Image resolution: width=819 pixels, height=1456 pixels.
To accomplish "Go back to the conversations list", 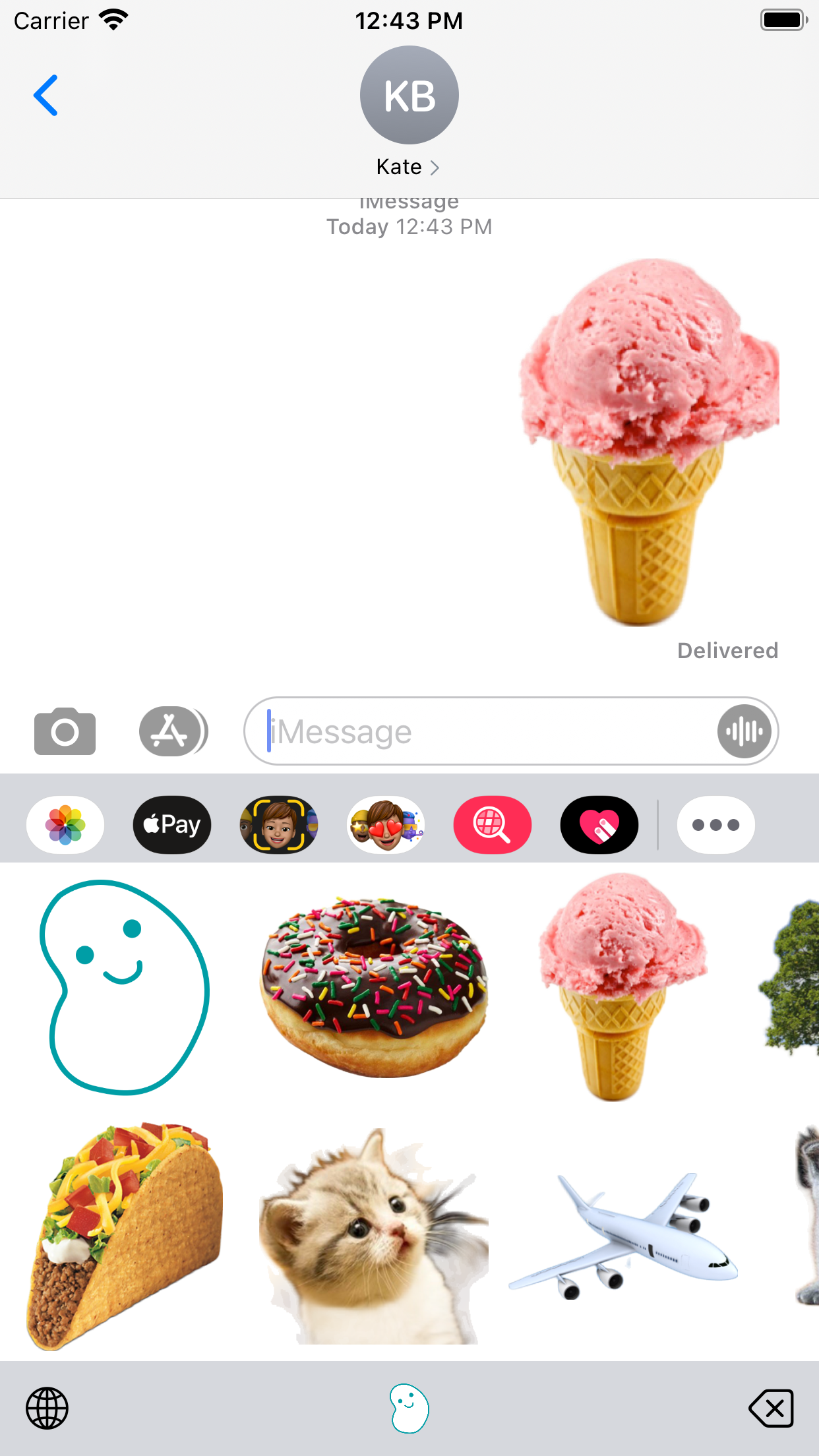I will pyautogui.click(x=46, y=96).
